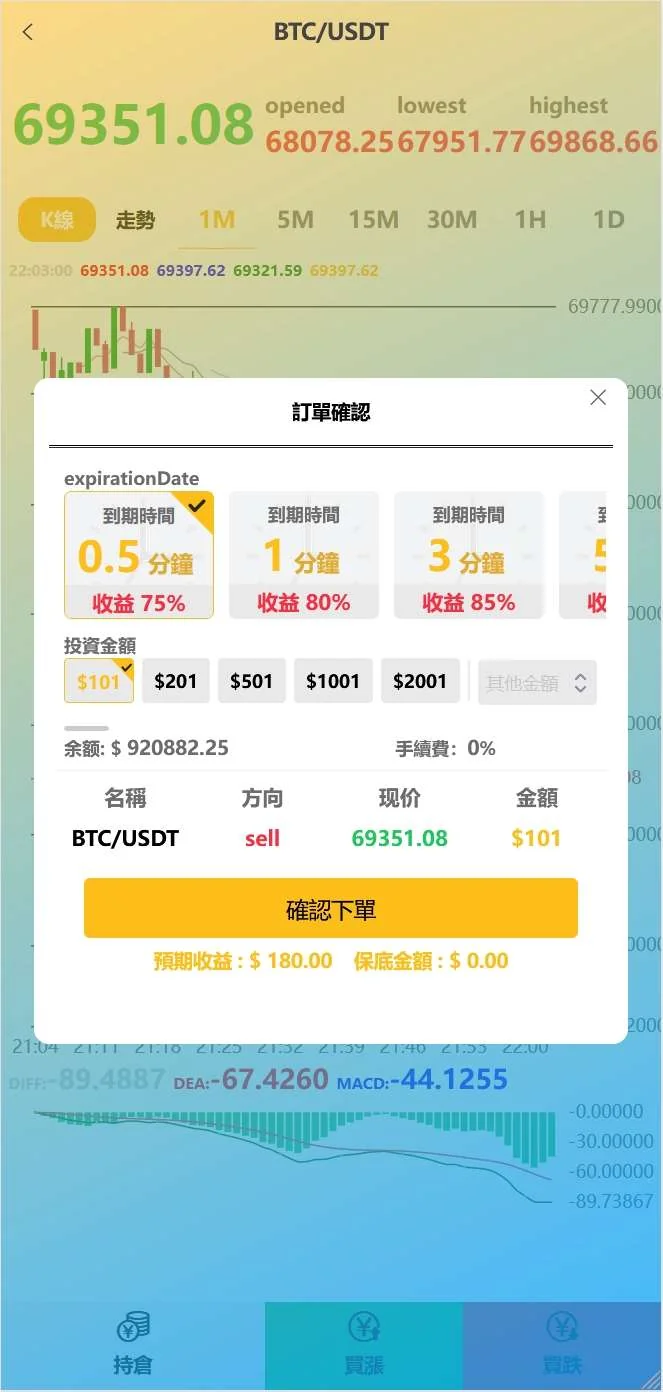Open the 持倉 positions tab
Viewport: 663px width, 1392px height.
point(132,1345)
